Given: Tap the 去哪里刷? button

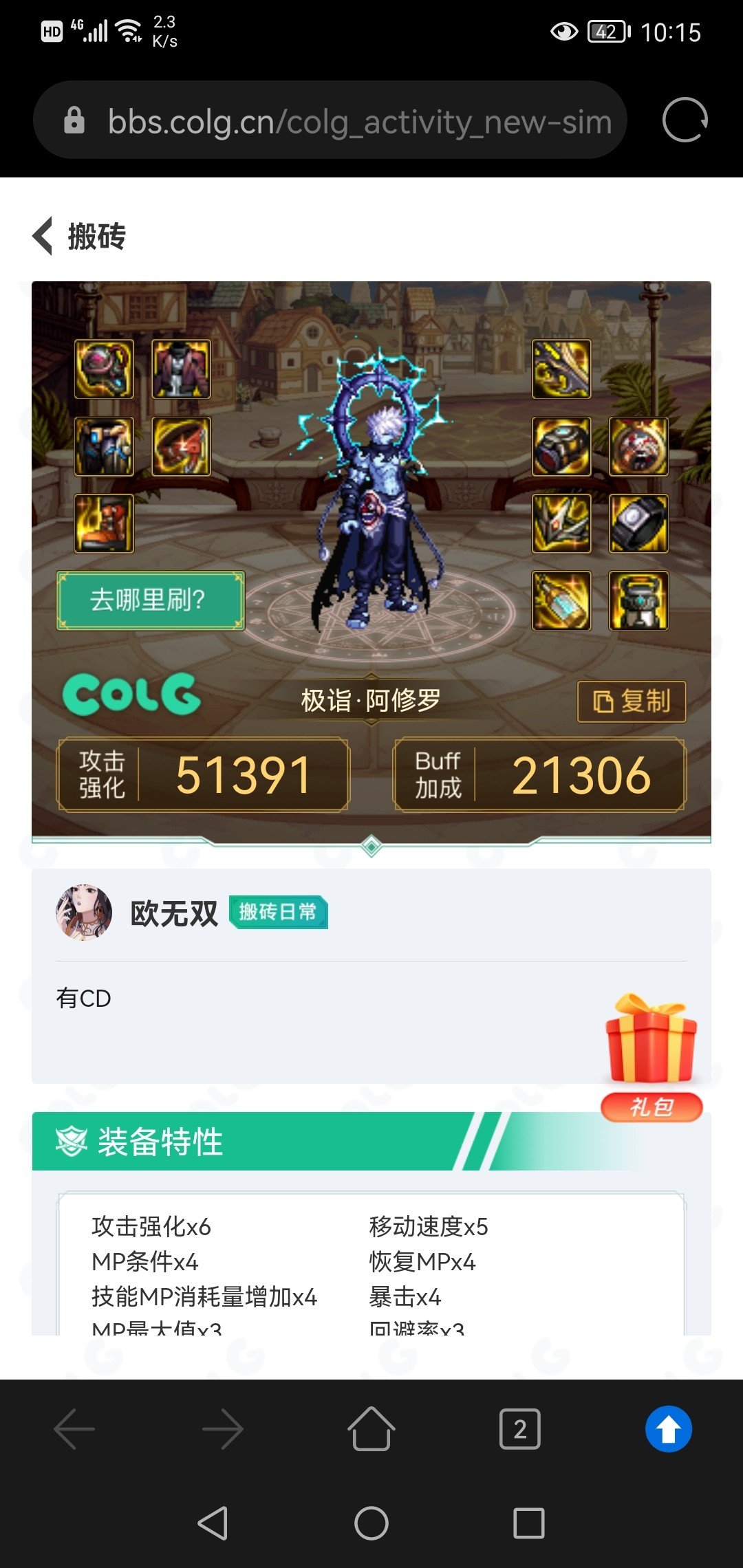Looking at the screenshot, I should [x=150, y=600].
